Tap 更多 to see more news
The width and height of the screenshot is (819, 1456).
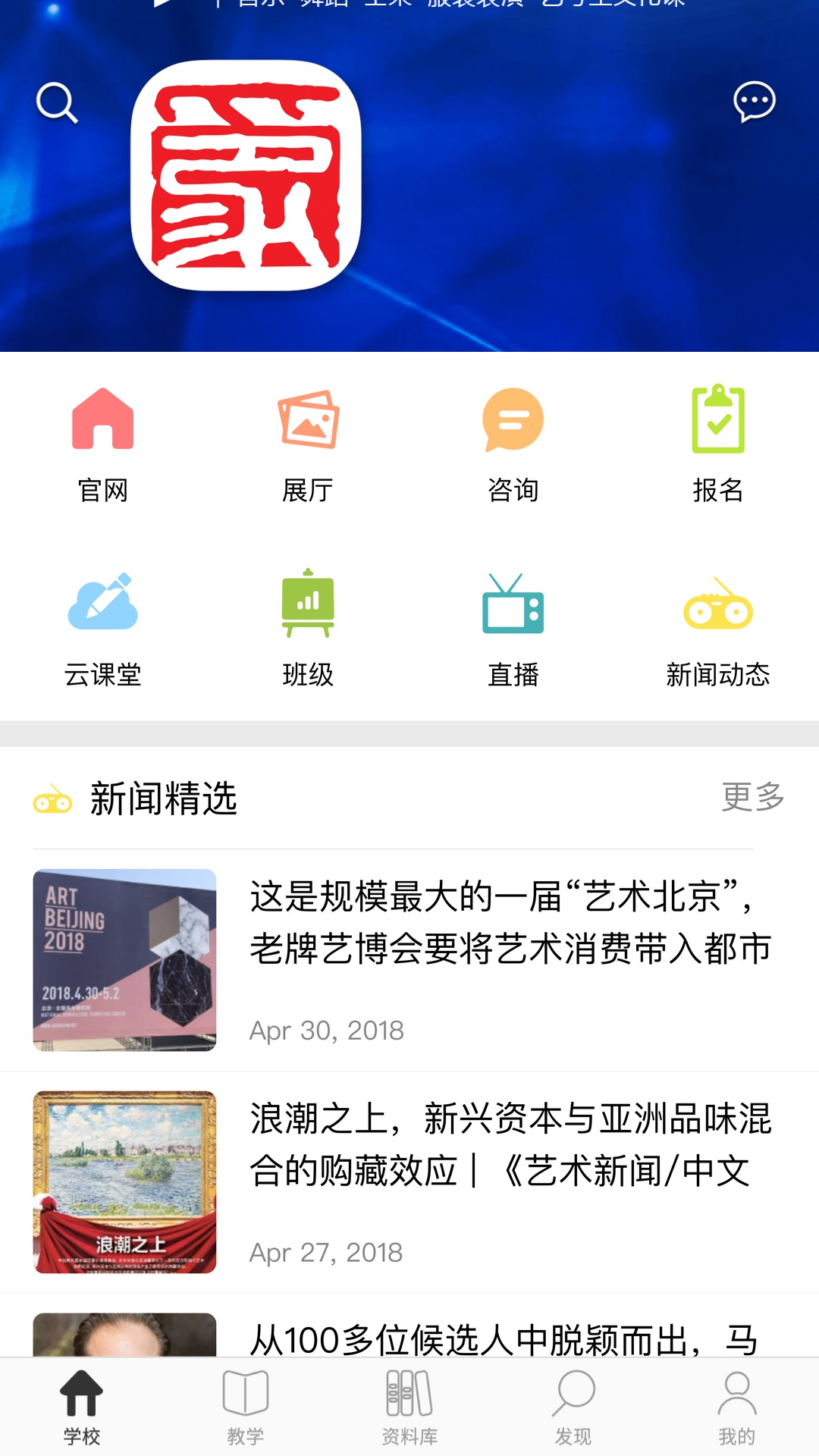coord(753,798)
